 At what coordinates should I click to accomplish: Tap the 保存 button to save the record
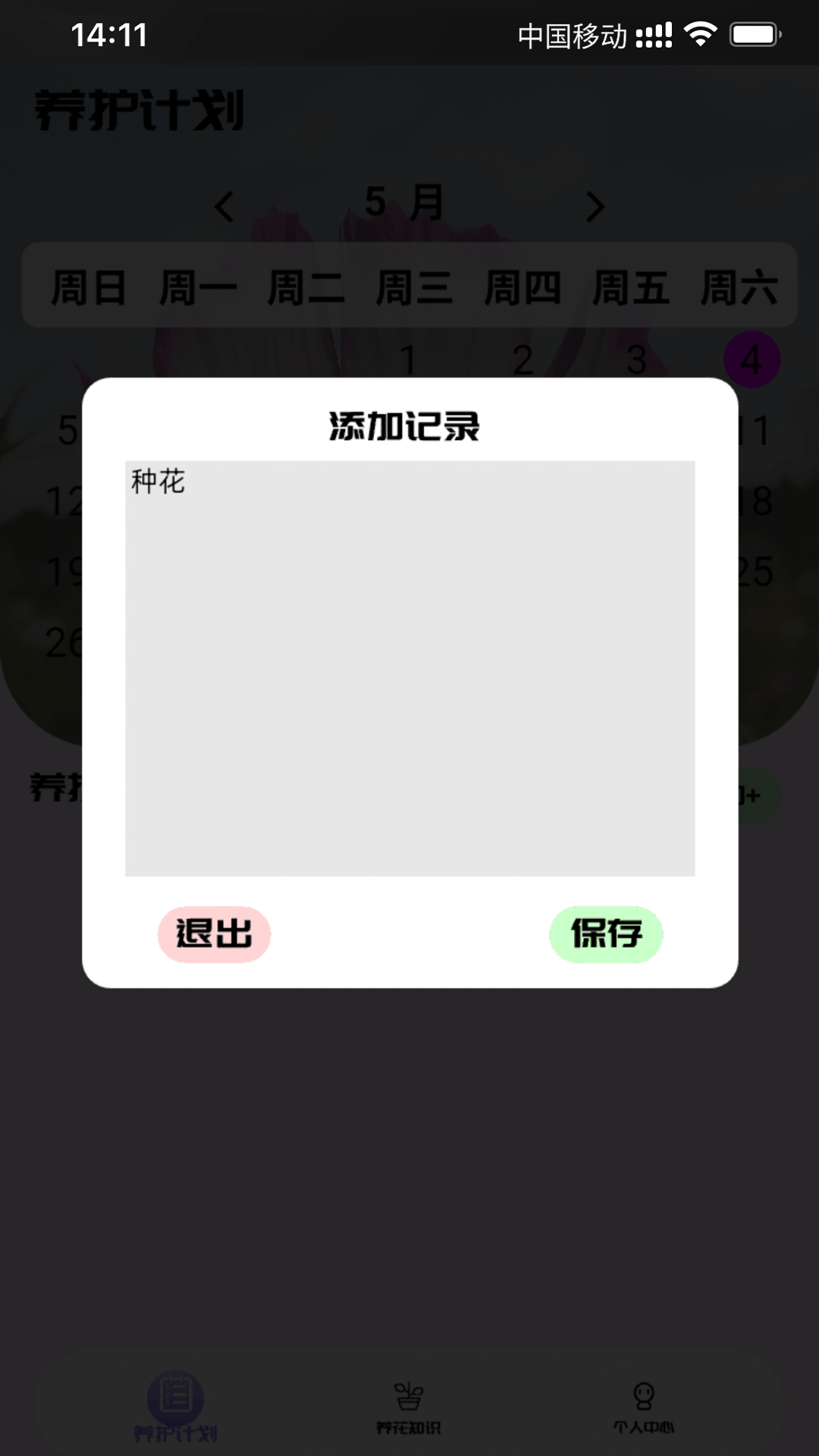coord(606,934)
